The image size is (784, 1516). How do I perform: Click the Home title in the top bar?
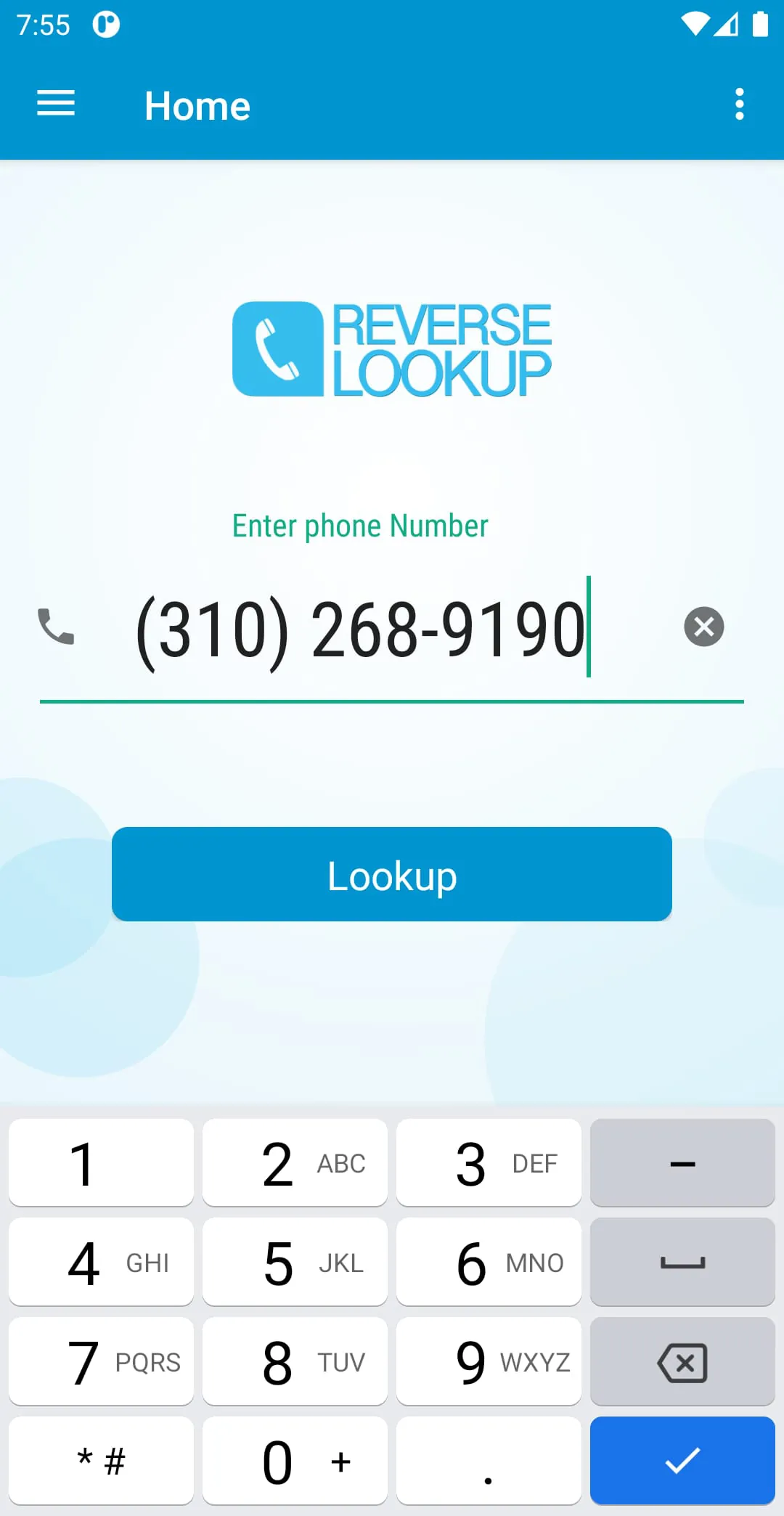point(197,105)
